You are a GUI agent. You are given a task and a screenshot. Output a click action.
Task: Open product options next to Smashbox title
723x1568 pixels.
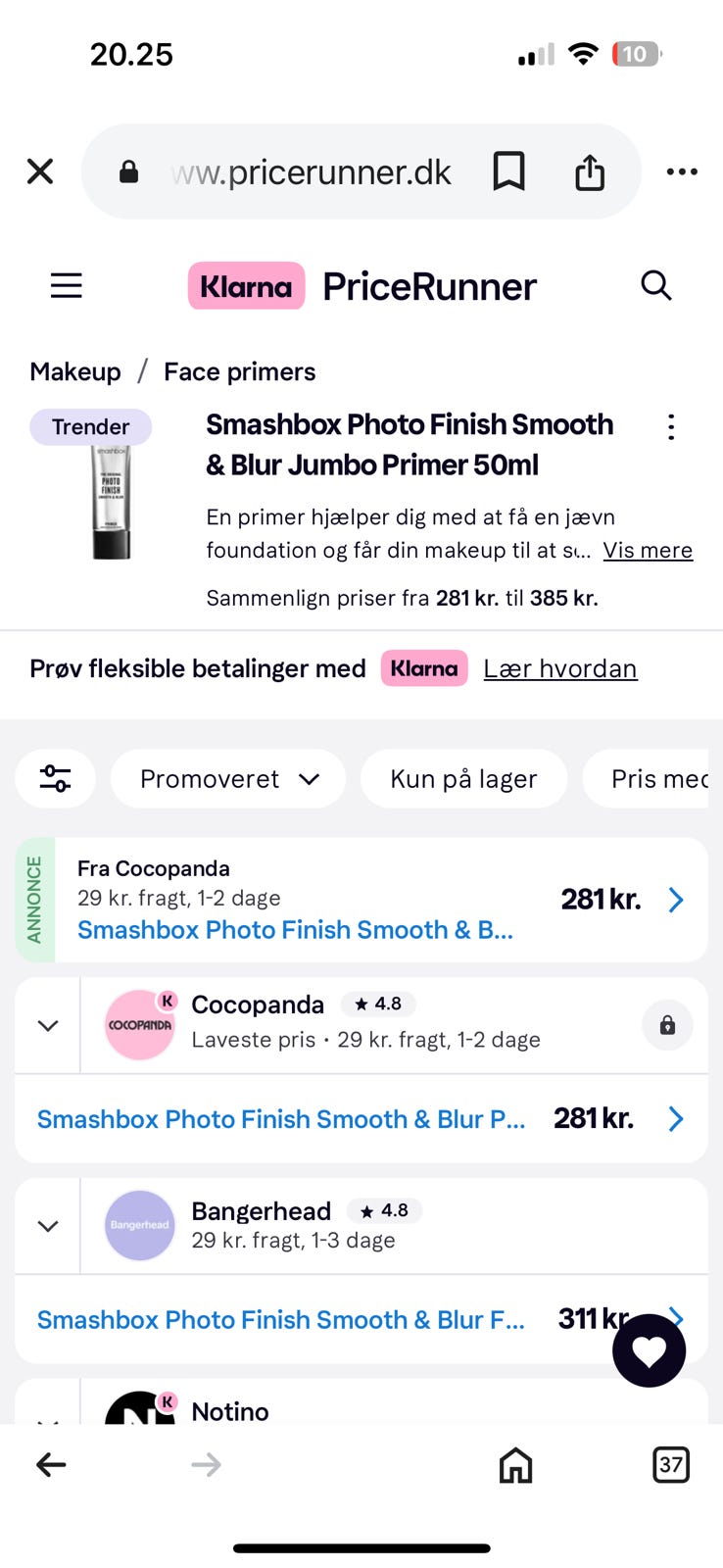671,427
